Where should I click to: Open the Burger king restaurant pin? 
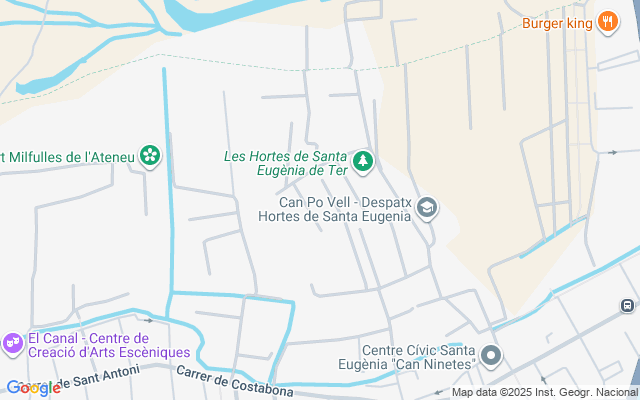(x=608, y=22)
